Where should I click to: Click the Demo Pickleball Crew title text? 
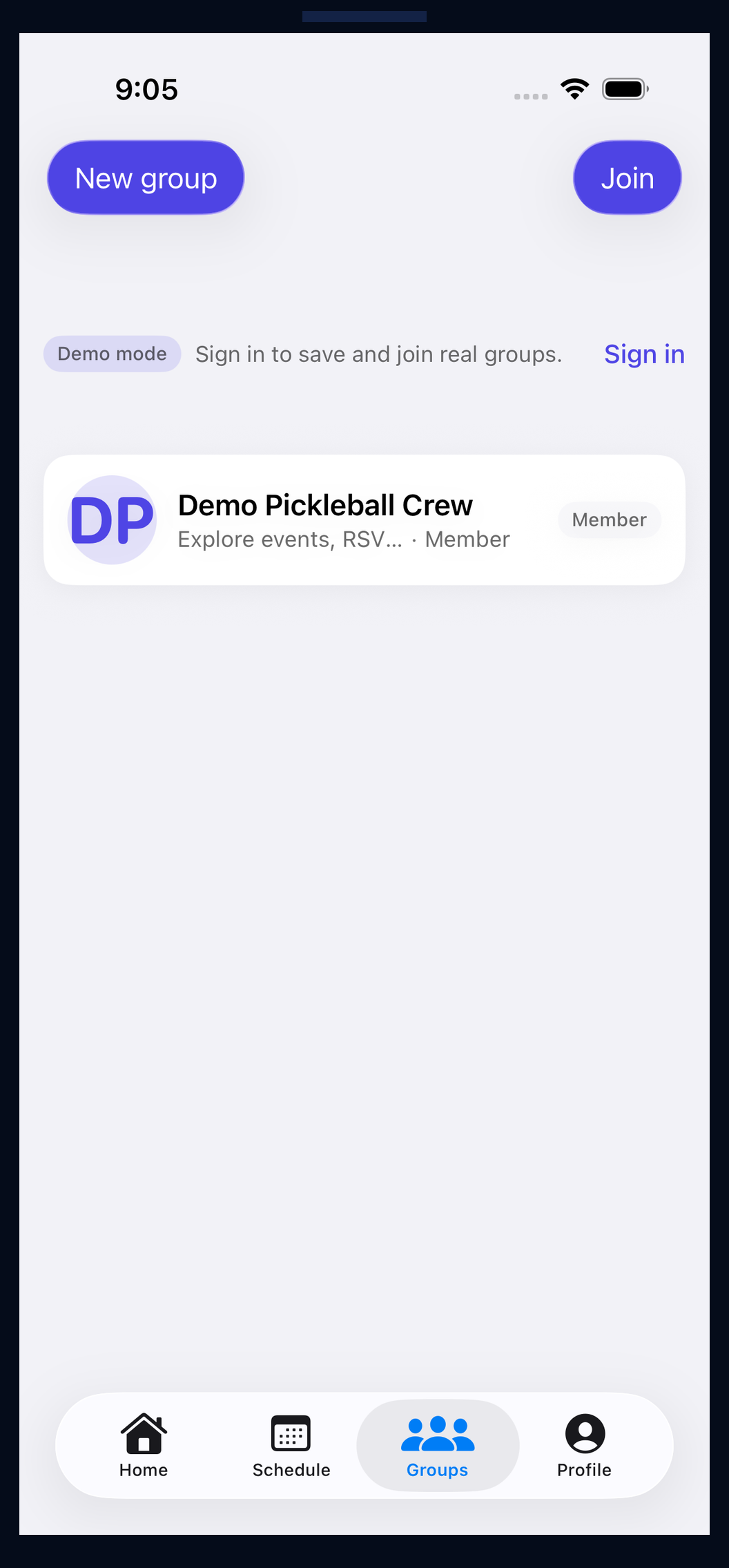click(x=324, y=504)
